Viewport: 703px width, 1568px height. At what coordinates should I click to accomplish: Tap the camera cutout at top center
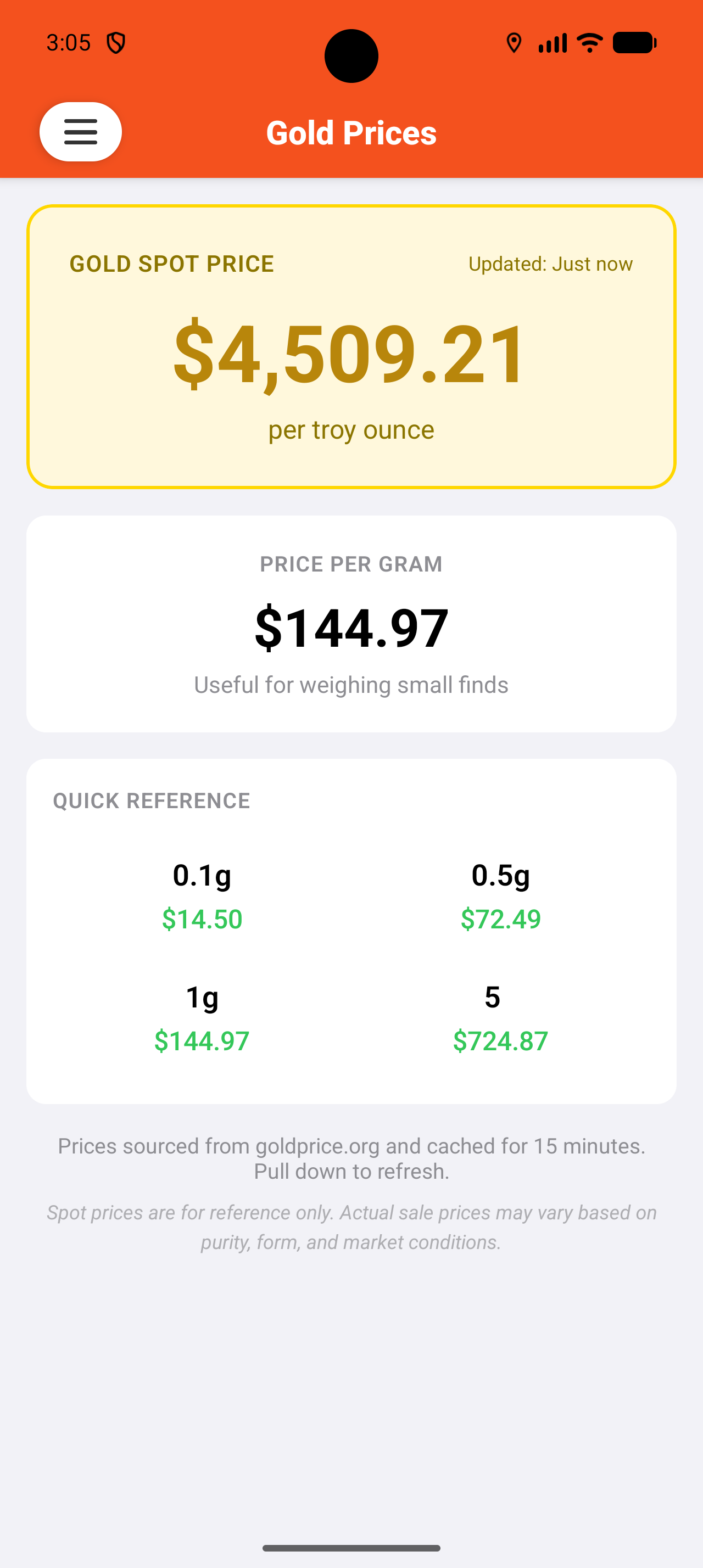351,55
